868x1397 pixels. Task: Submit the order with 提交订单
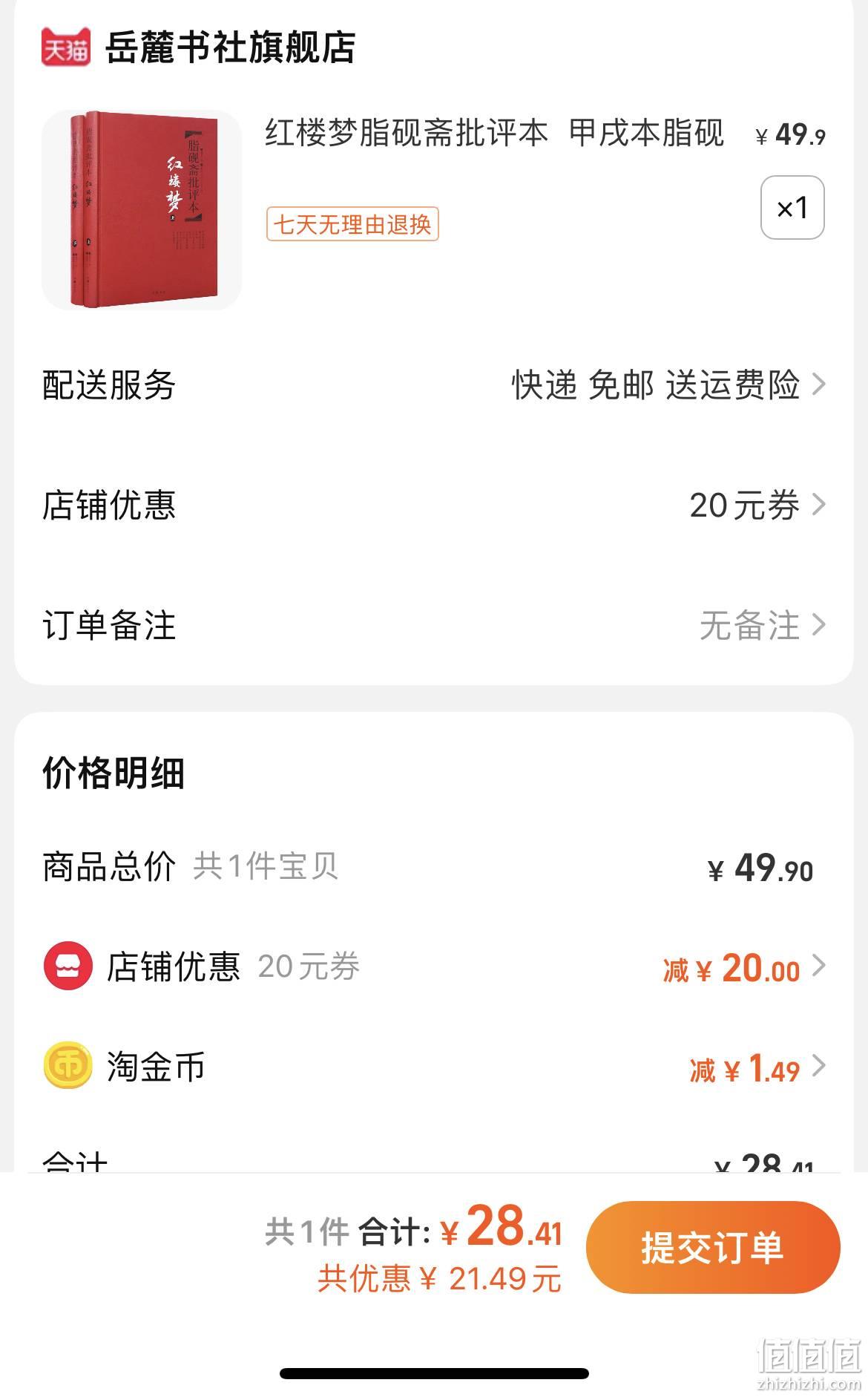pyautogui.click(x=713, y=1247)
